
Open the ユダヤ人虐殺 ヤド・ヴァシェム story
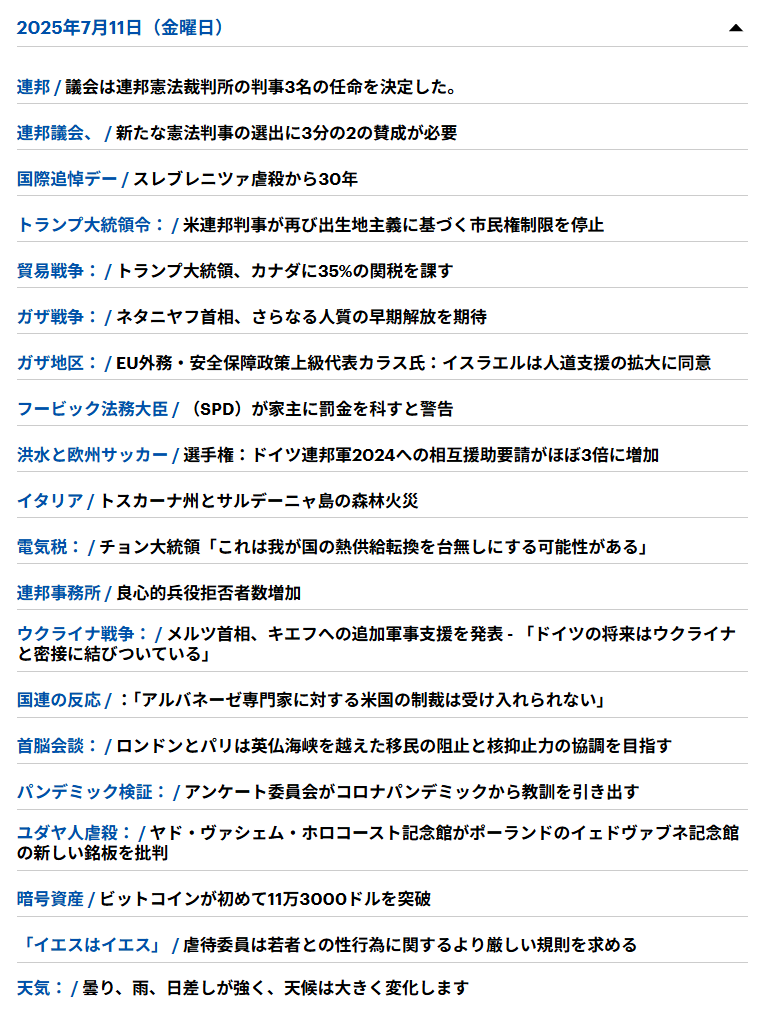pyautogui.click(x=378, y=842)
